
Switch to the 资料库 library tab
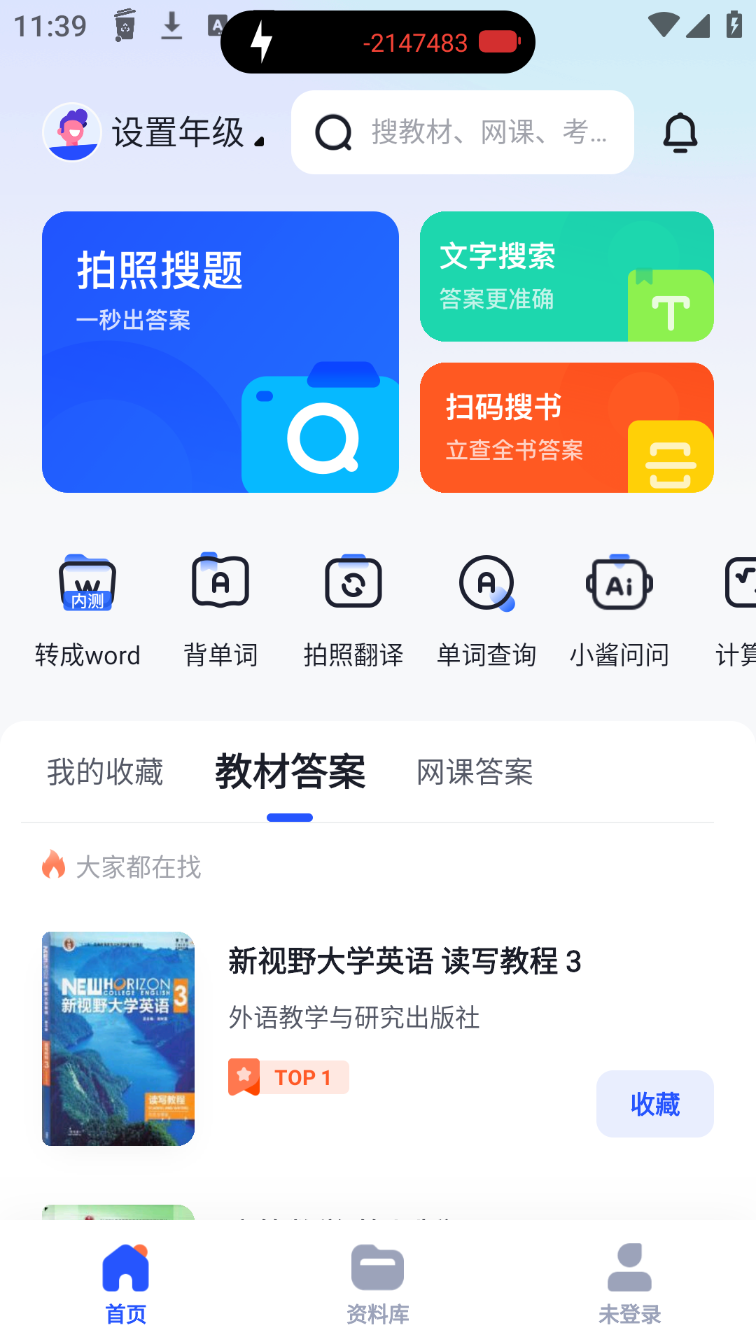coord(378,1284)
